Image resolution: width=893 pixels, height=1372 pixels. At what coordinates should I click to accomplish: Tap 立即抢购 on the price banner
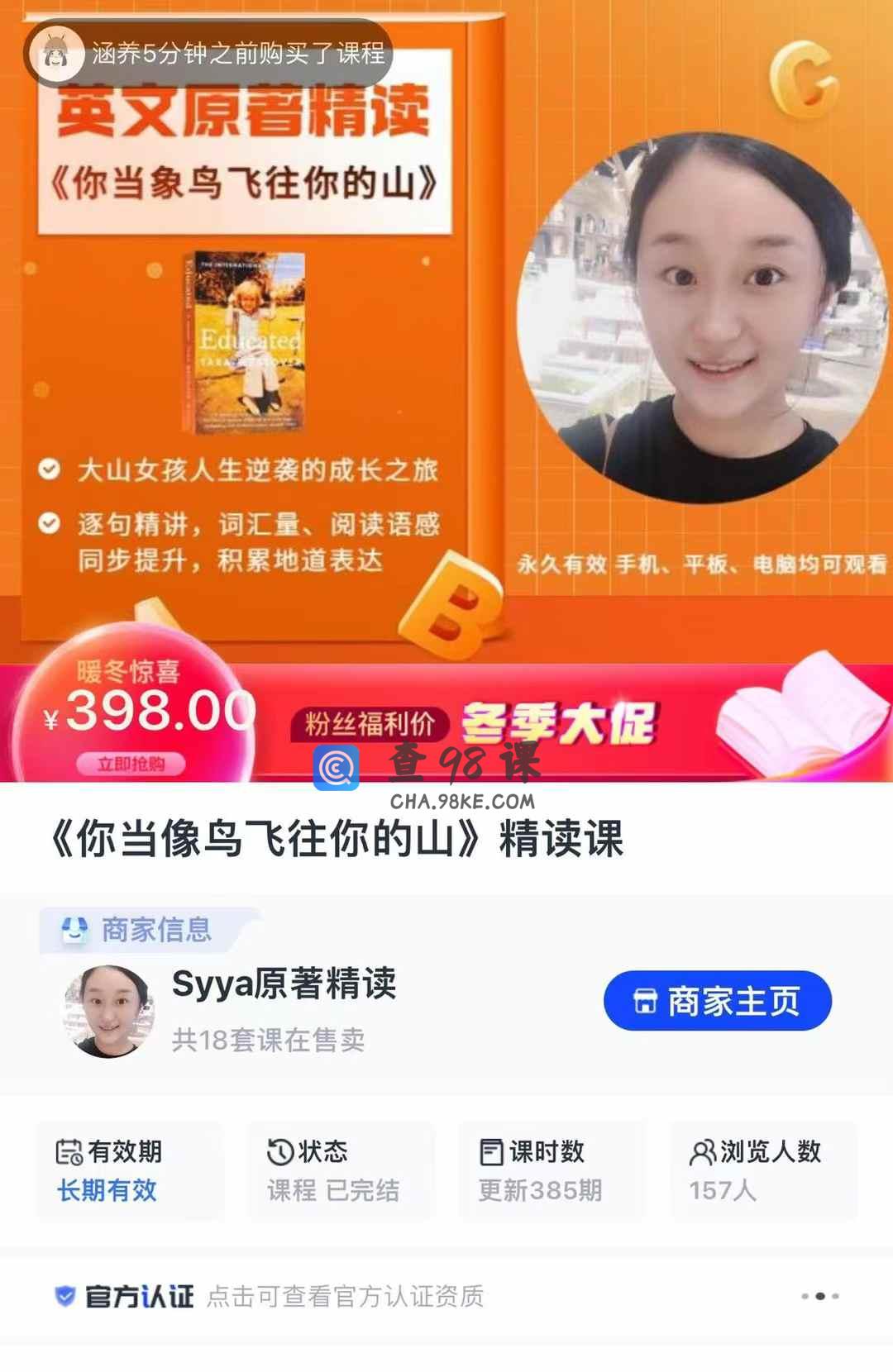point(131,764)
